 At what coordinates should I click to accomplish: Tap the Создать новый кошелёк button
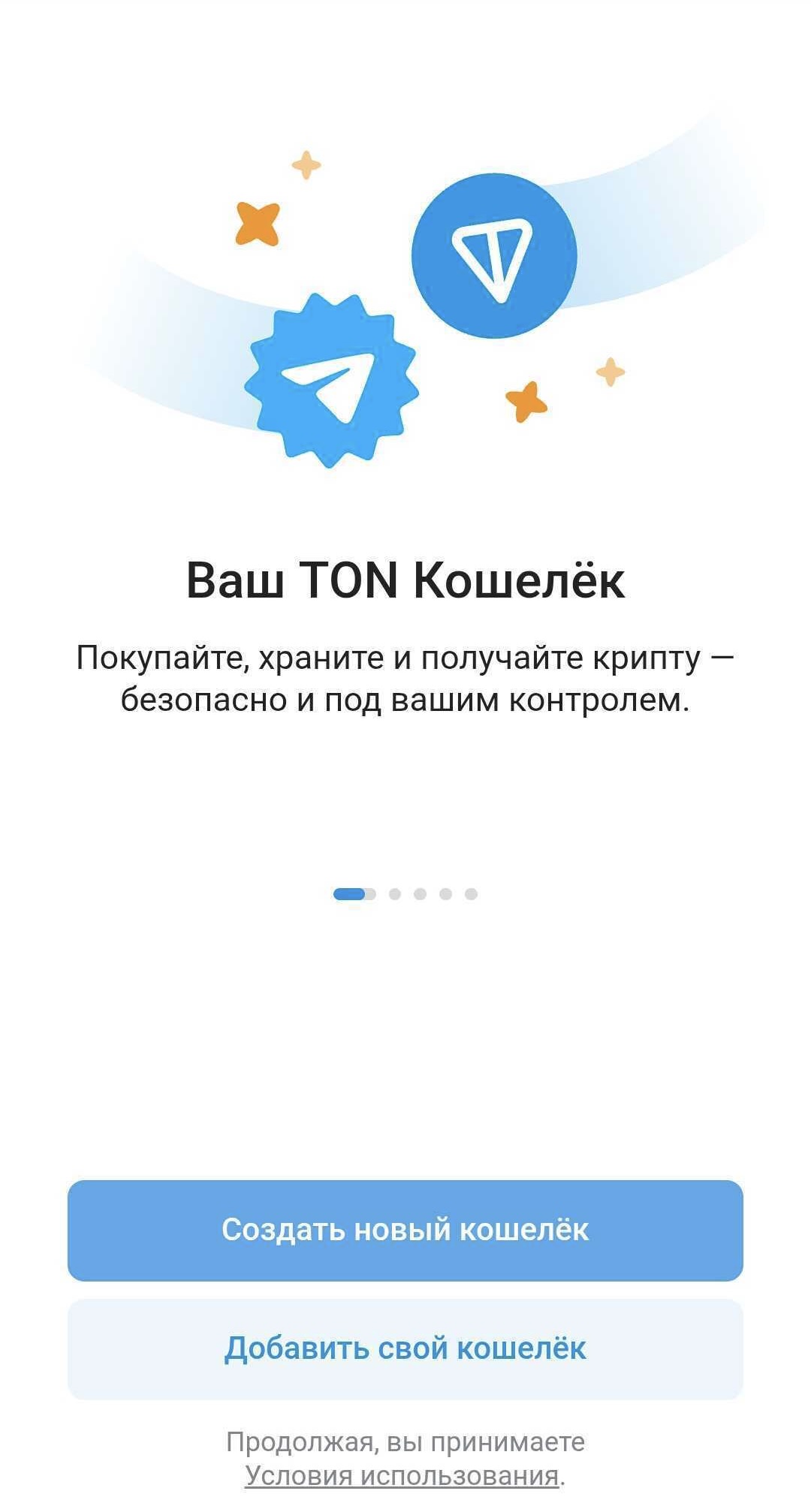tap(405, 1230)
